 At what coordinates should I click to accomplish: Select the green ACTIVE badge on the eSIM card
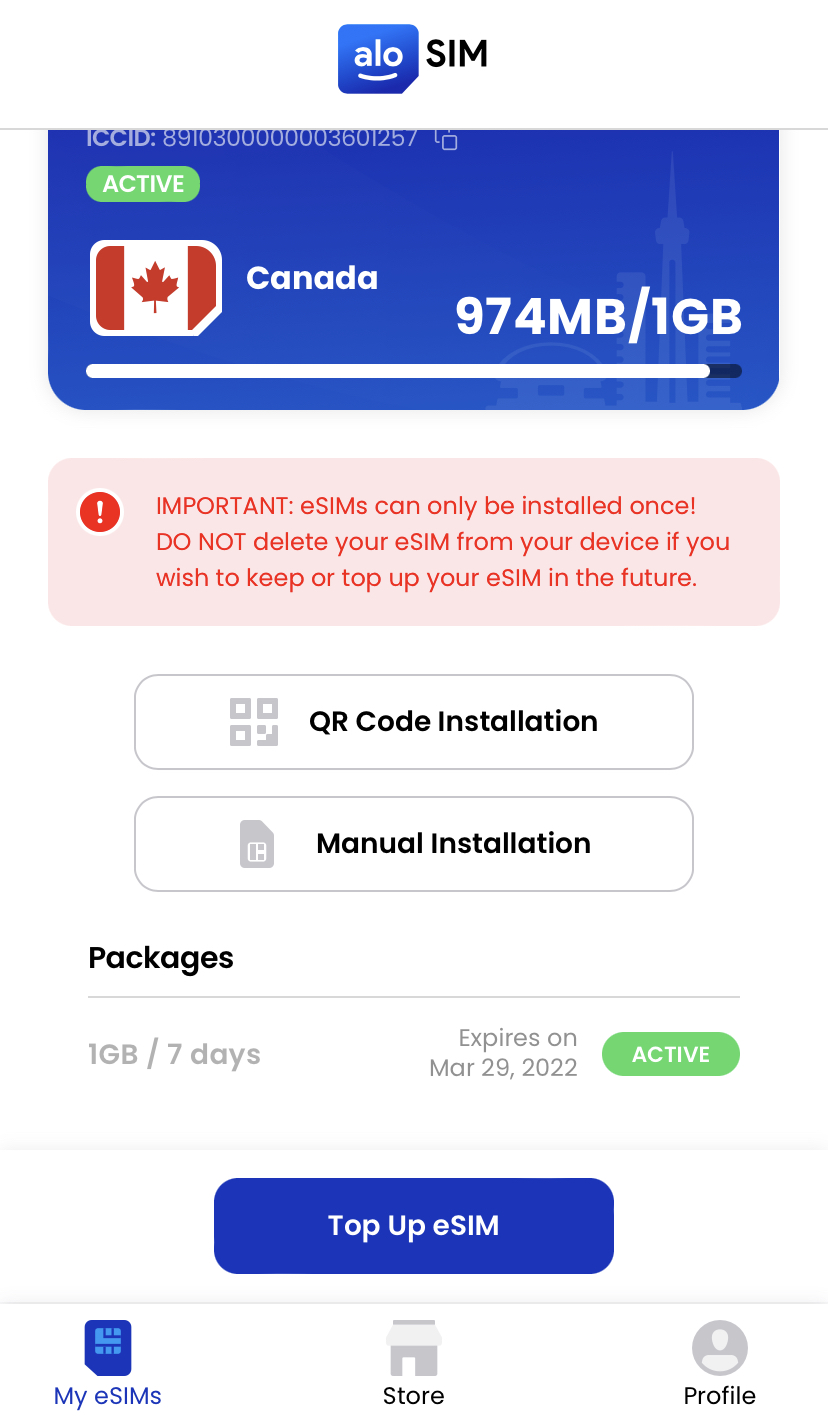pyautogui.click(x=142, y=184)
